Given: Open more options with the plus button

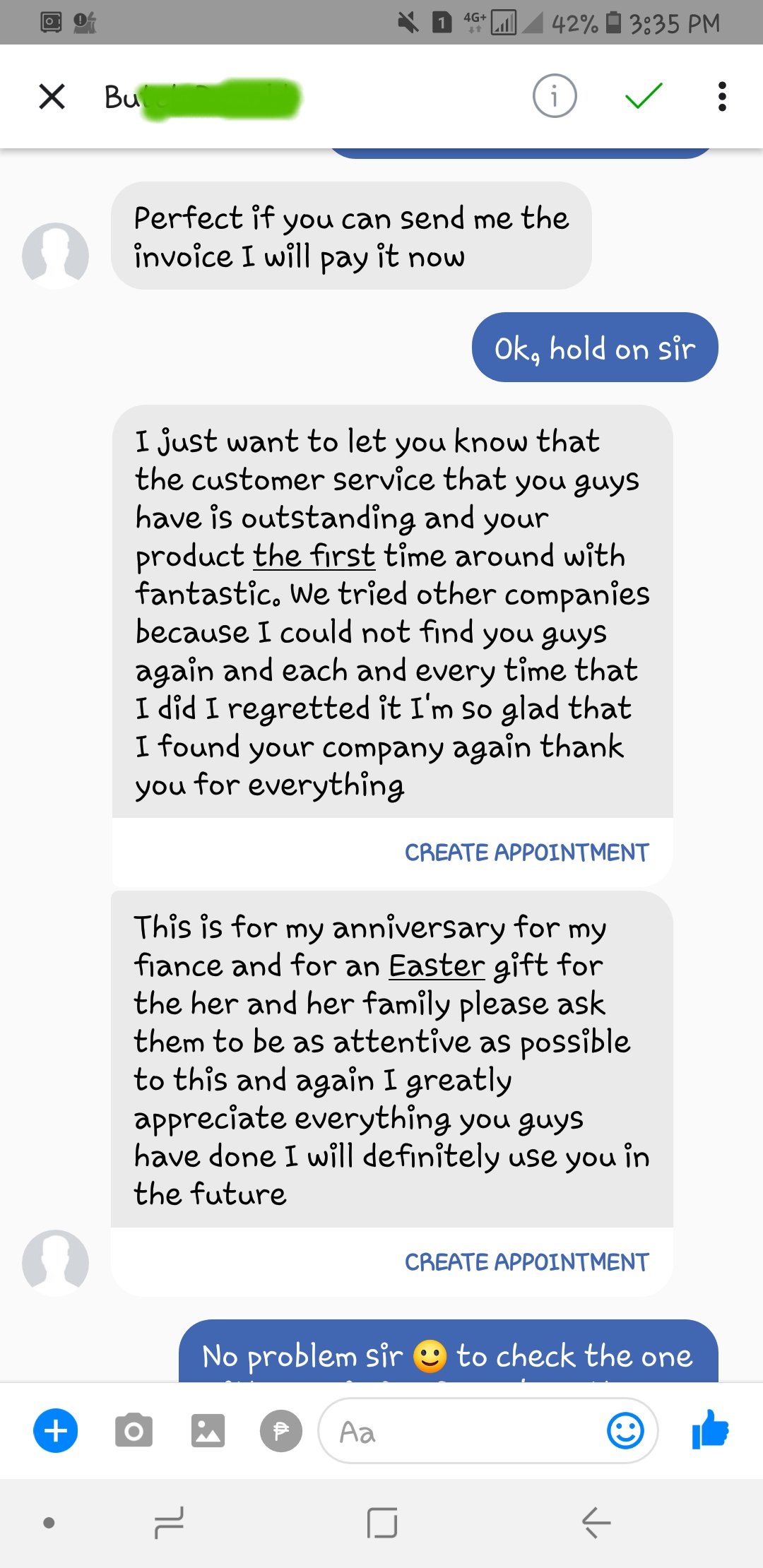Looking at the screenshot, I should point(56,1431).
